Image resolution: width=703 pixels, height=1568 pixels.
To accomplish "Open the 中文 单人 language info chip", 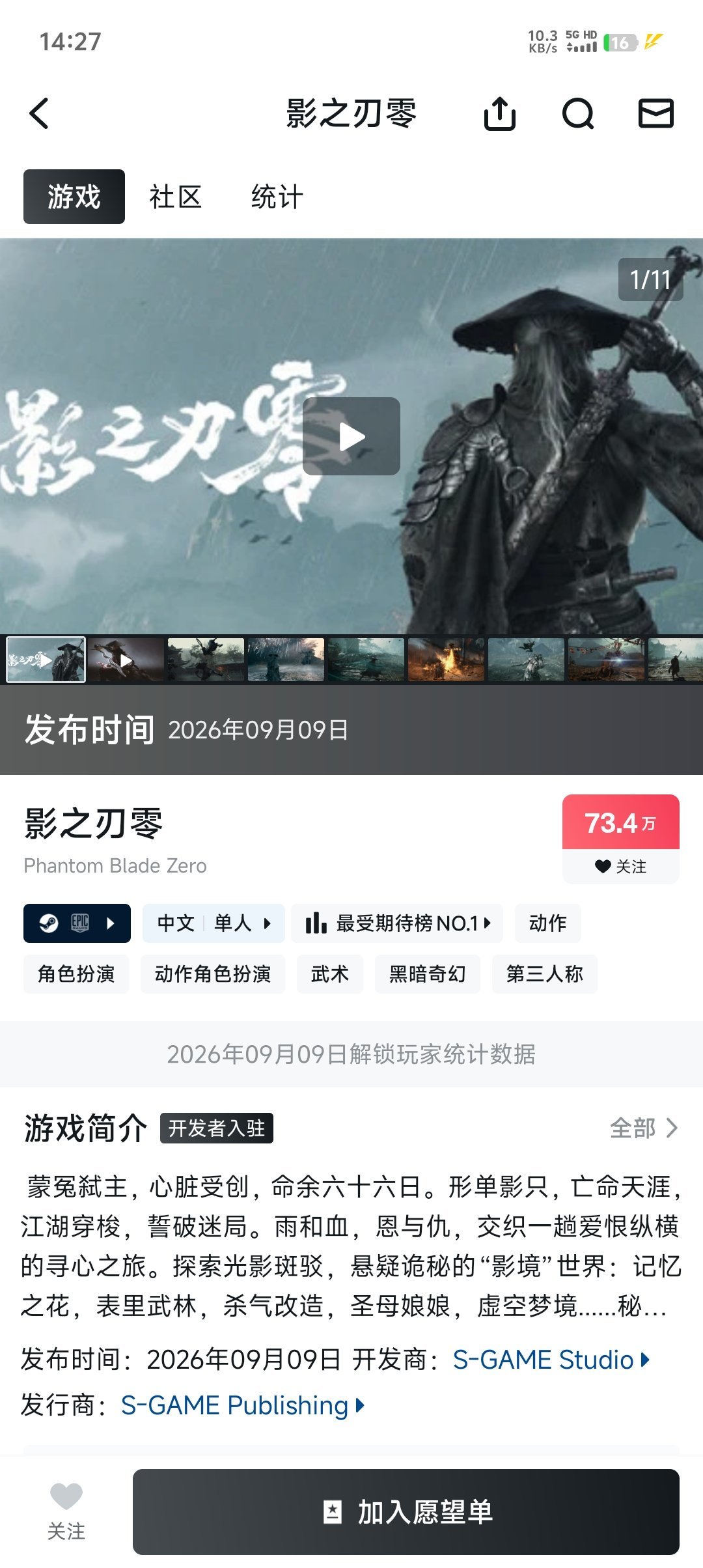I will coord(214,923).
